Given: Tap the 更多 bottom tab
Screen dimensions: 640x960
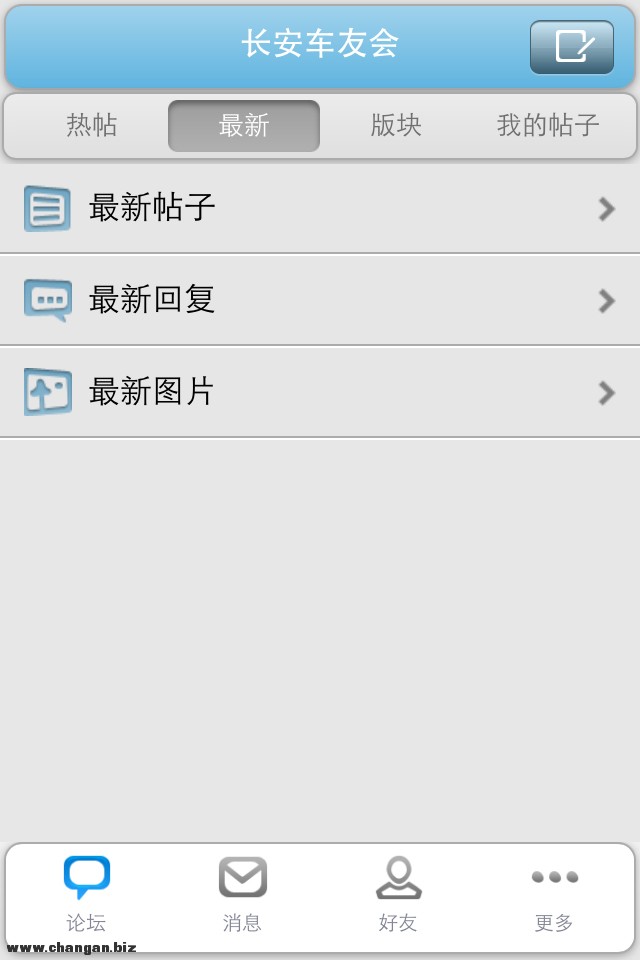Looking at the screenshot, I should coord(554,895).
